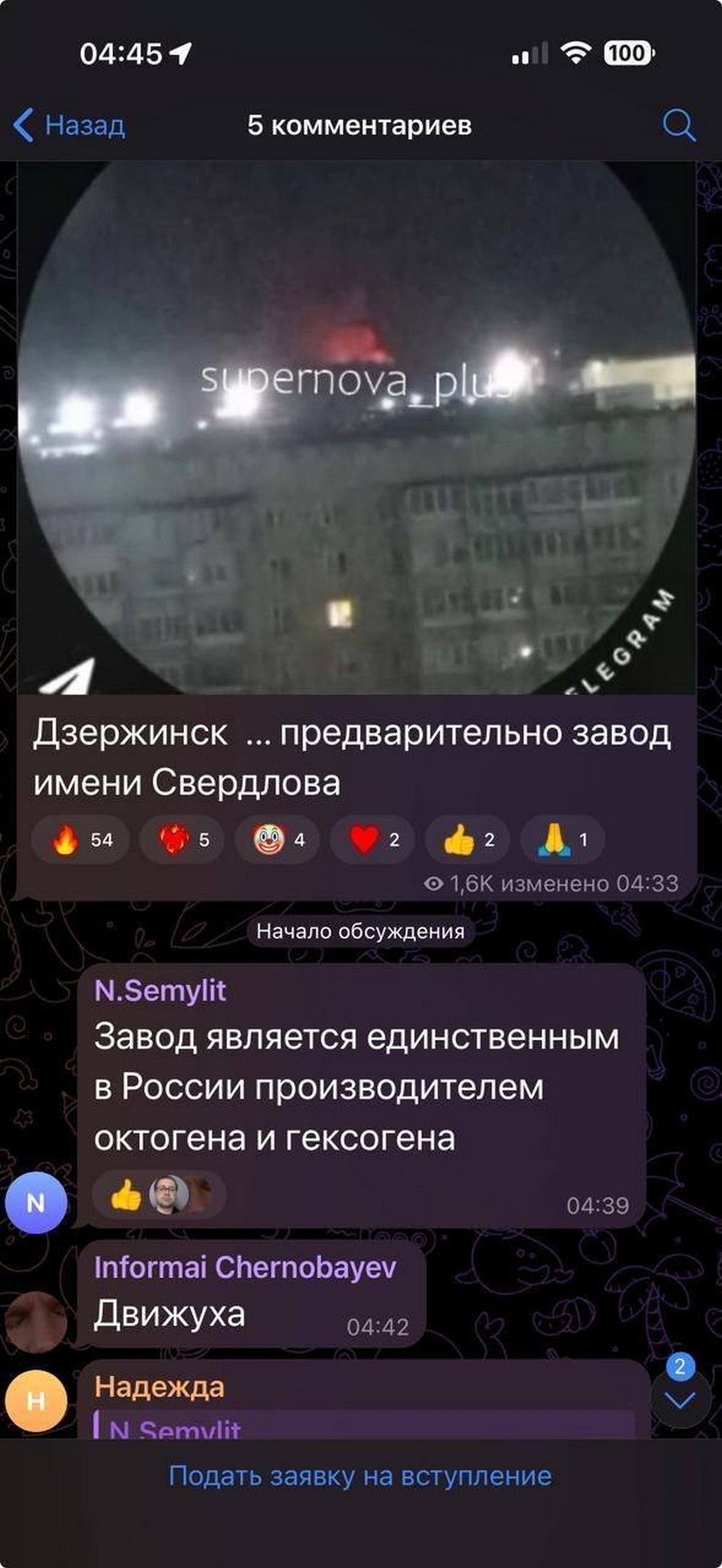Open N.Semylit's avatar

pos(35,1203)
